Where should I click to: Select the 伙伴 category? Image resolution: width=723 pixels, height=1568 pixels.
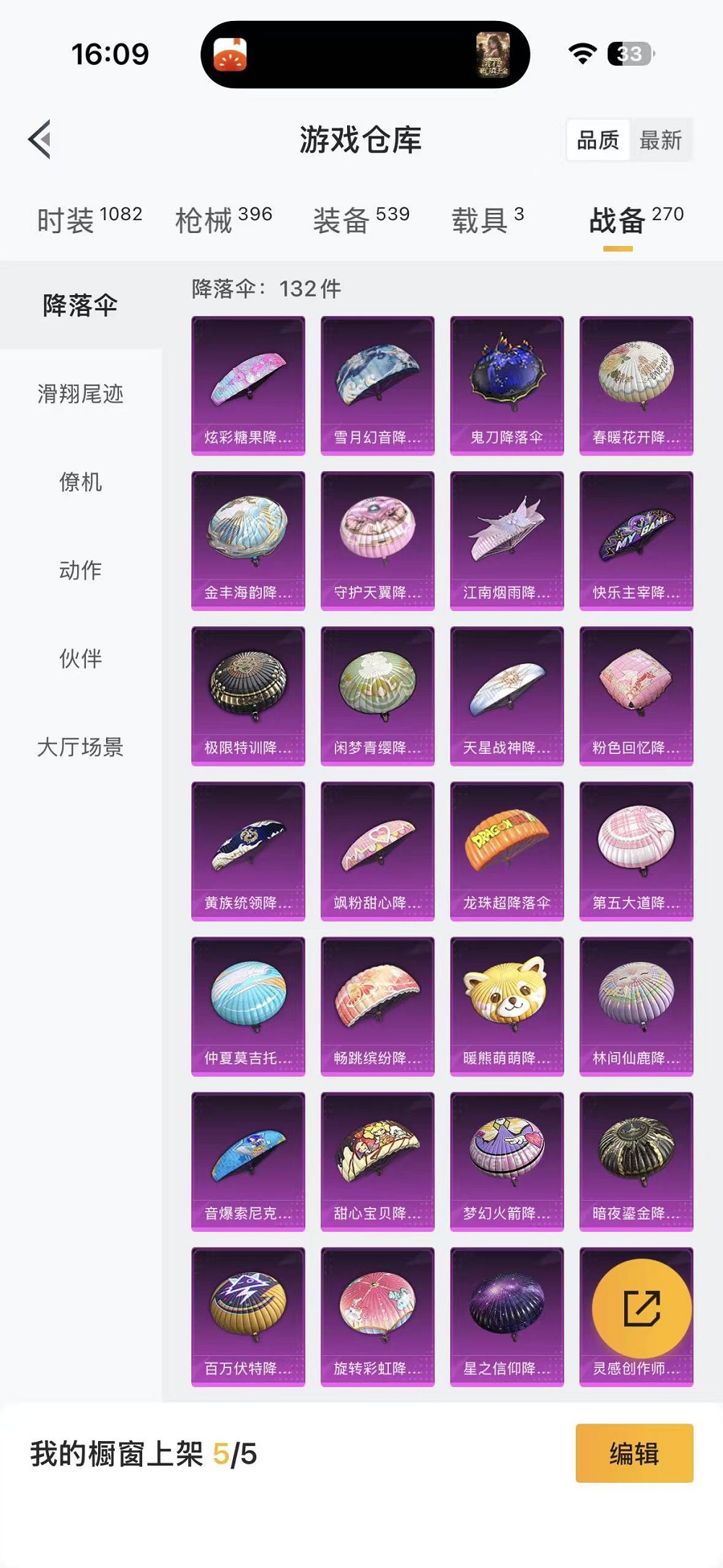[81, 658]
